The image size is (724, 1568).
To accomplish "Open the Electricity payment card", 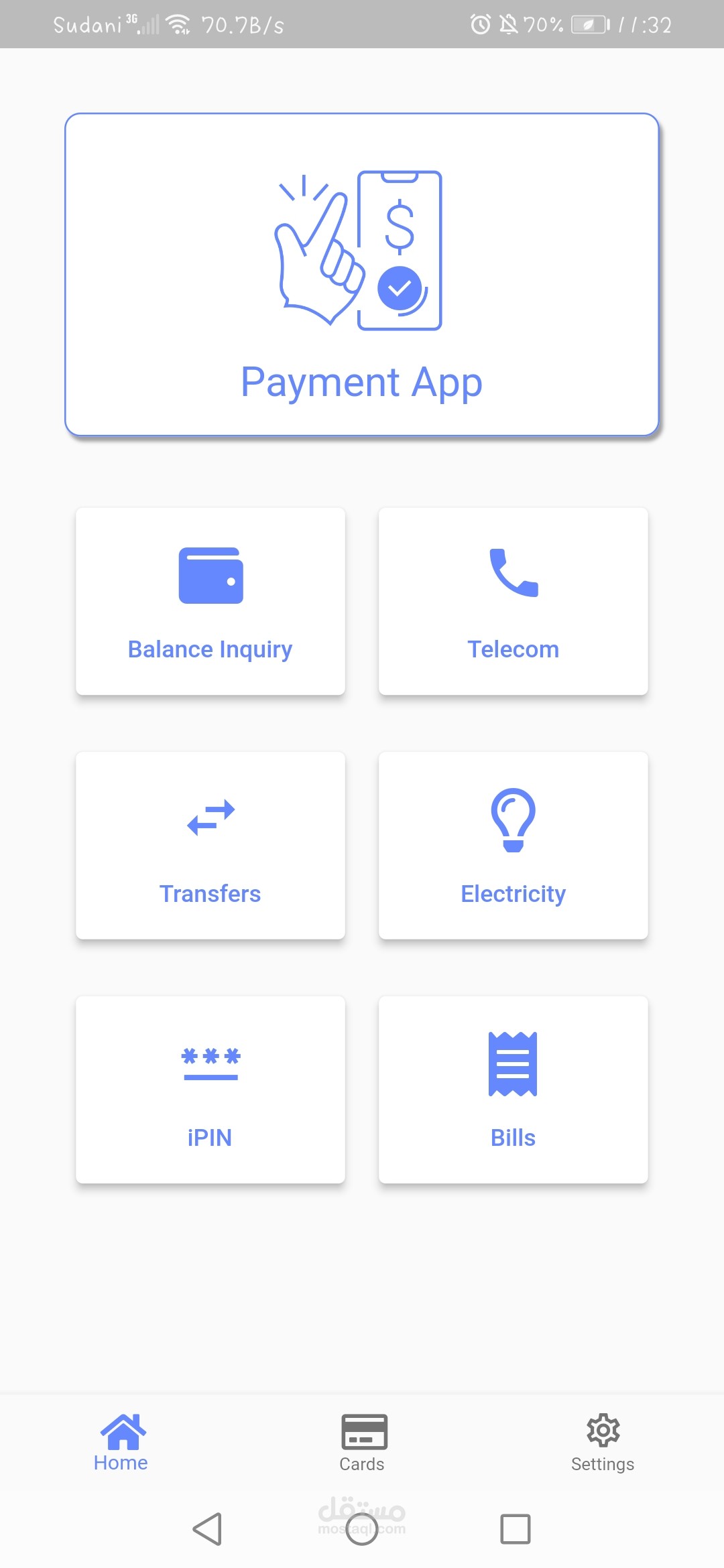I will click(x=514, y=846).
